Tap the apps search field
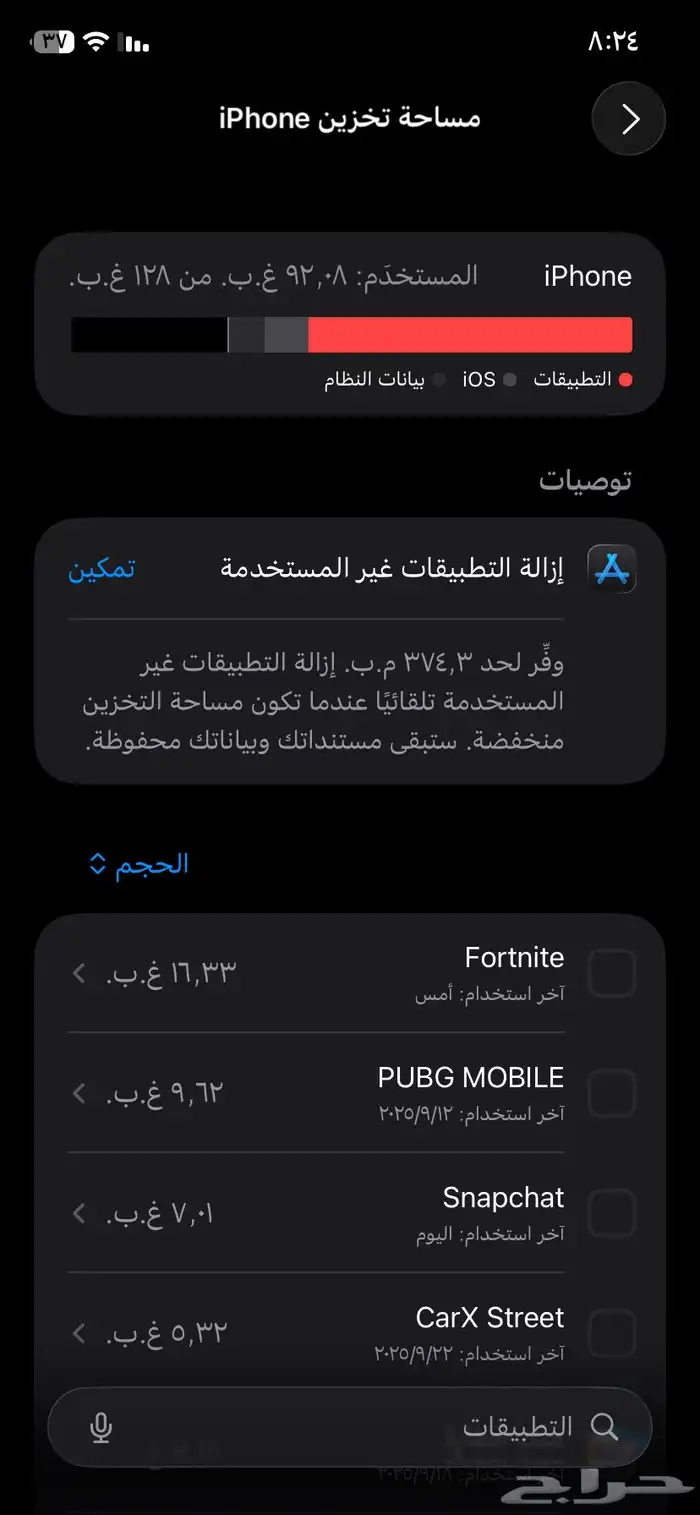 [400, 1426]
